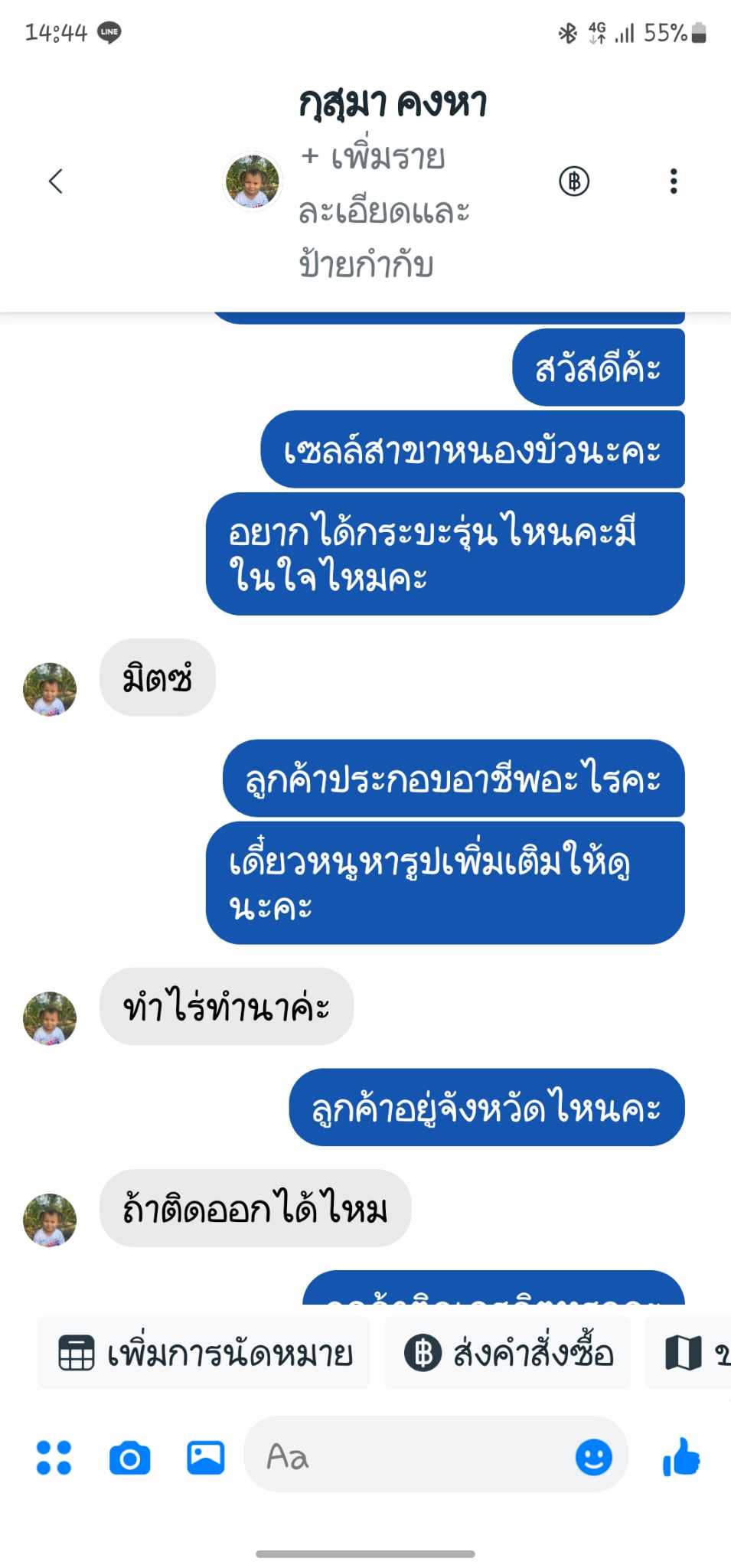Open กุสุมา คงหา's profile picture in header
Screen dimensions: 731x1568
[x=252, y=181]
